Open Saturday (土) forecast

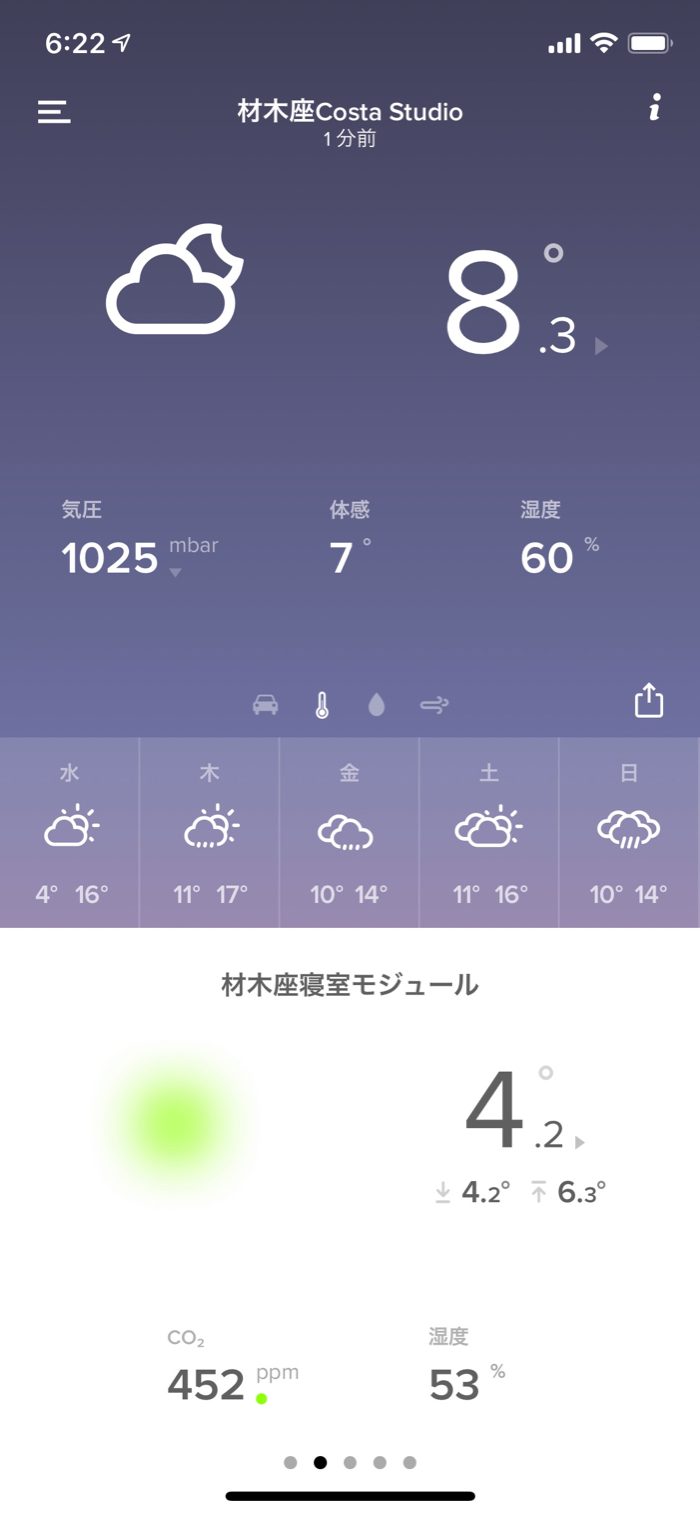tap(489, 832)
